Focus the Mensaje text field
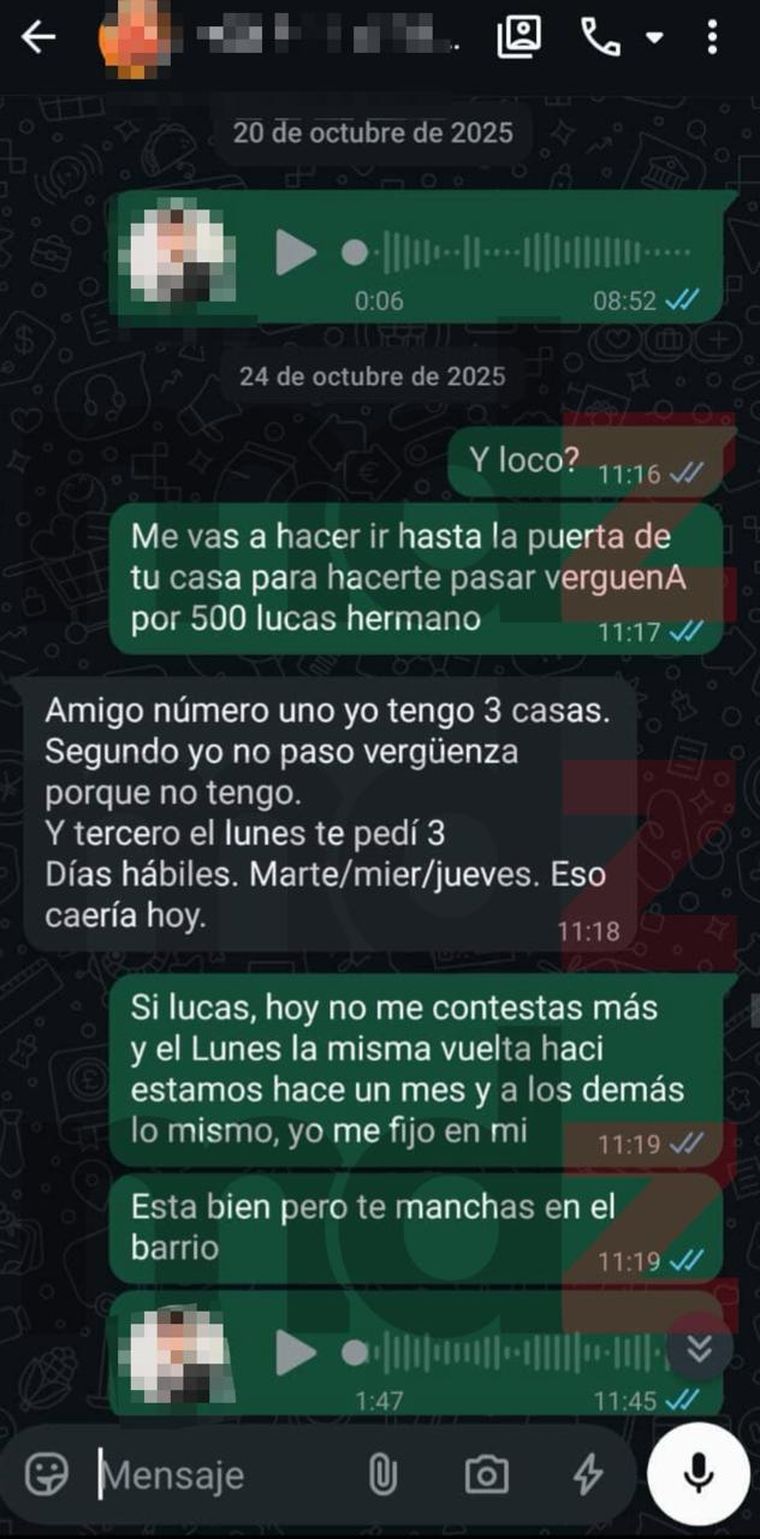The height and width of the screenshot is (1539, 760). coord(220,1475)
